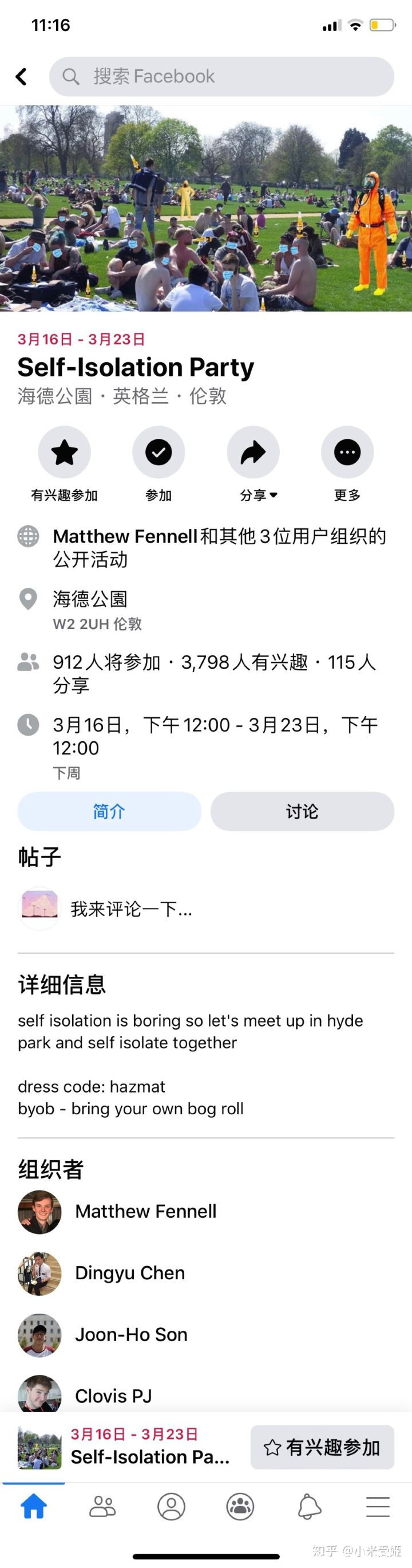Go back with the top-left arrow
This screenshot has height=1568, width=412.
[21, 77]
